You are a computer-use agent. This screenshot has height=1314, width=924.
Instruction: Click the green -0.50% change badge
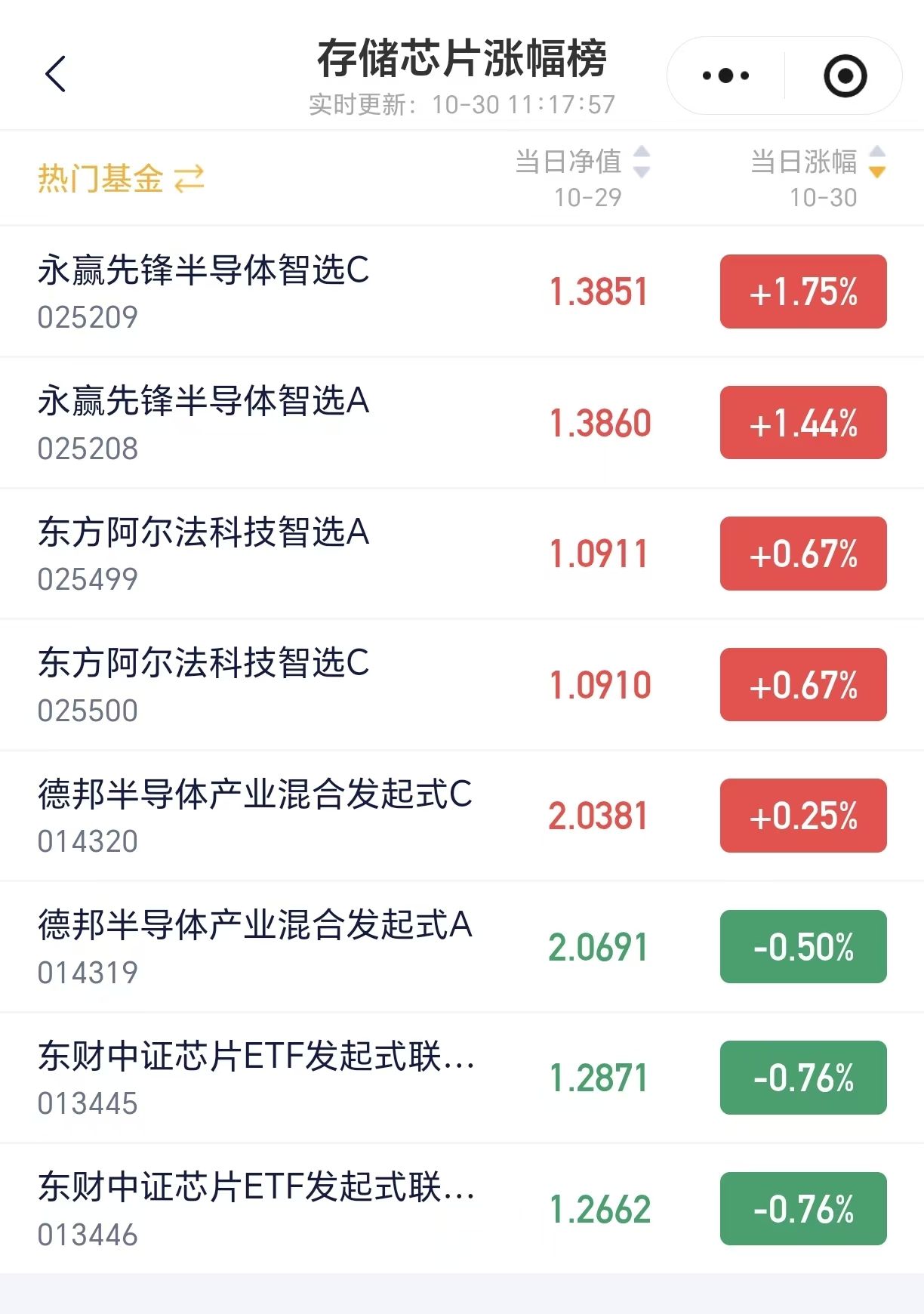(x=802, y=946)
